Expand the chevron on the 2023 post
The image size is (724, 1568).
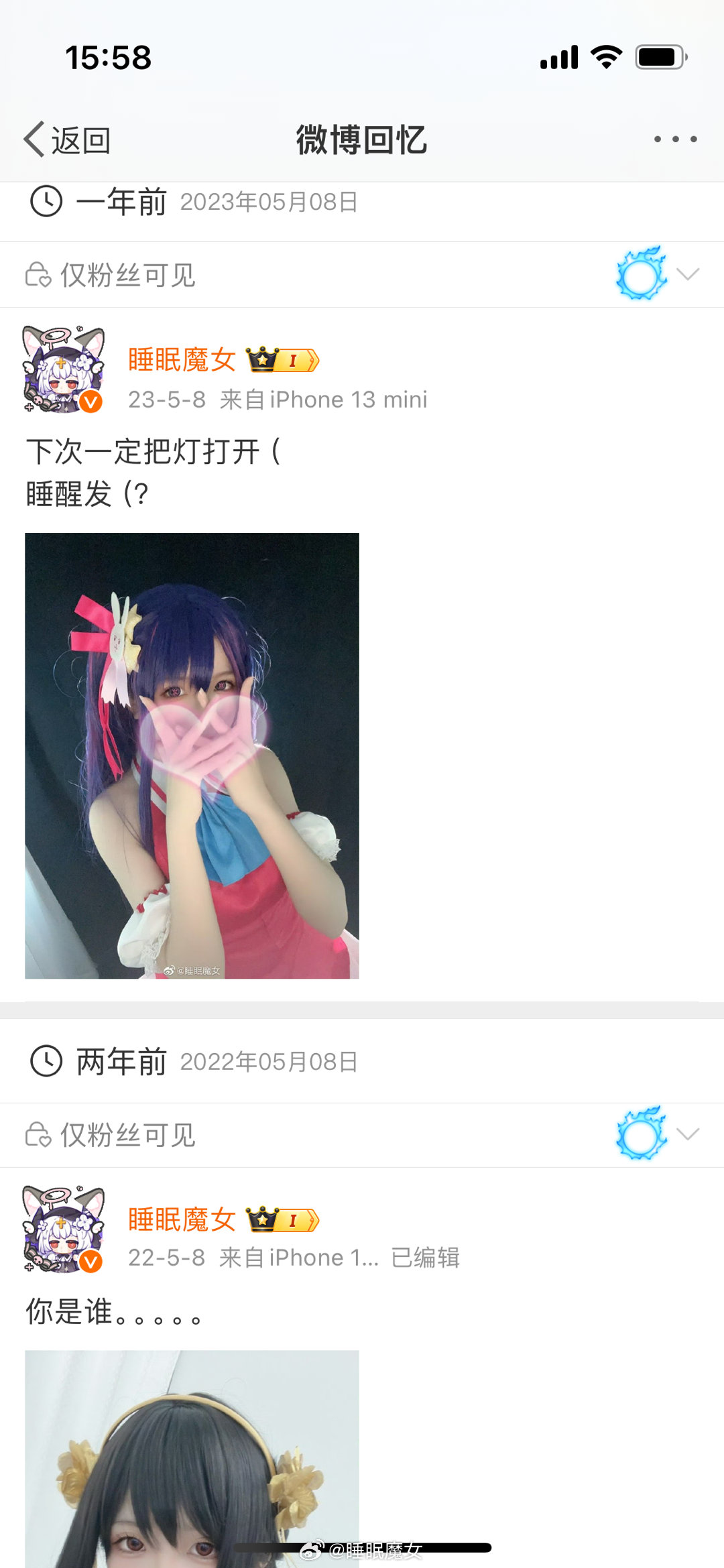[688, 274]
